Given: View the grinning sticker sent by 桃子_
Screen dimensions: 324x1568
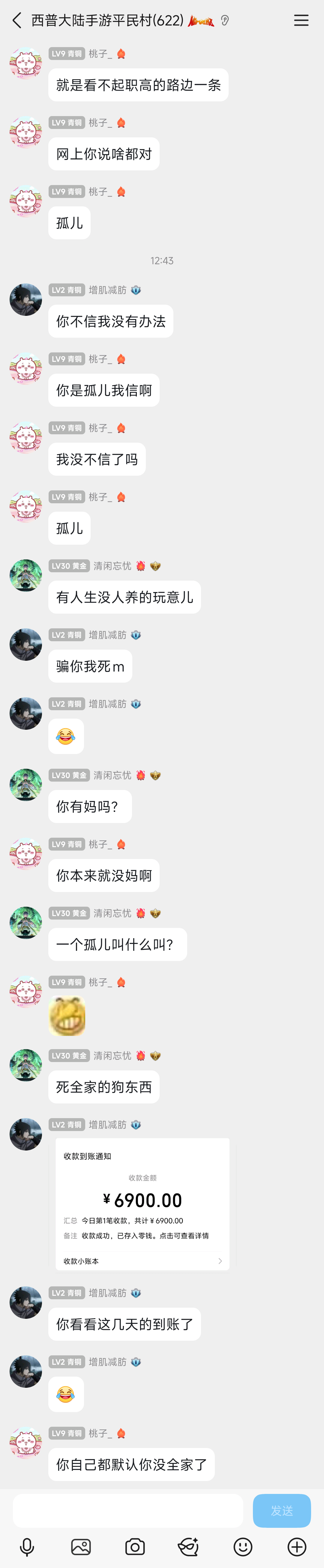Looking at the screenshot, I should coord(67,1015).
